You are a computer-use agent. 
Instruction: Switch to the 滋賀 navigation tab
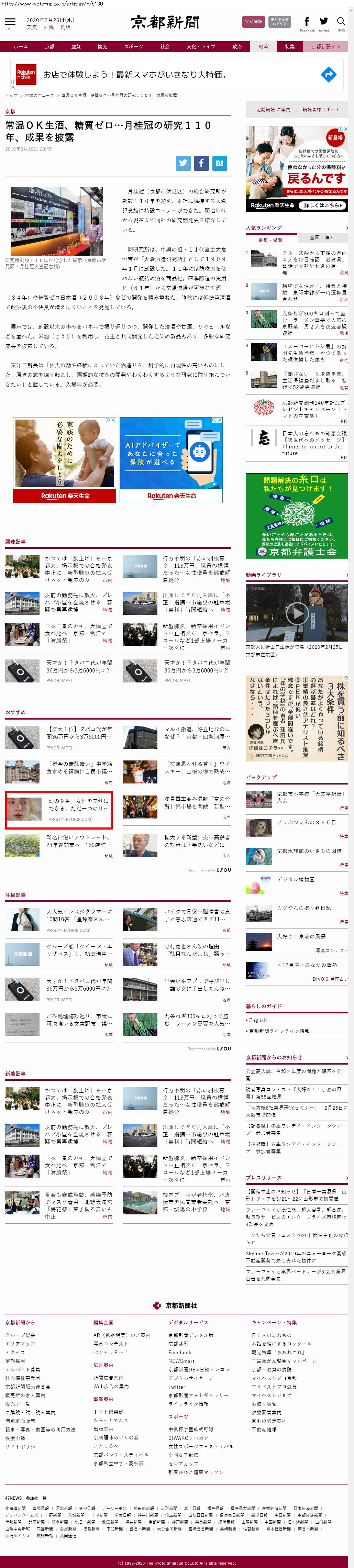click(x=76, y=46)
